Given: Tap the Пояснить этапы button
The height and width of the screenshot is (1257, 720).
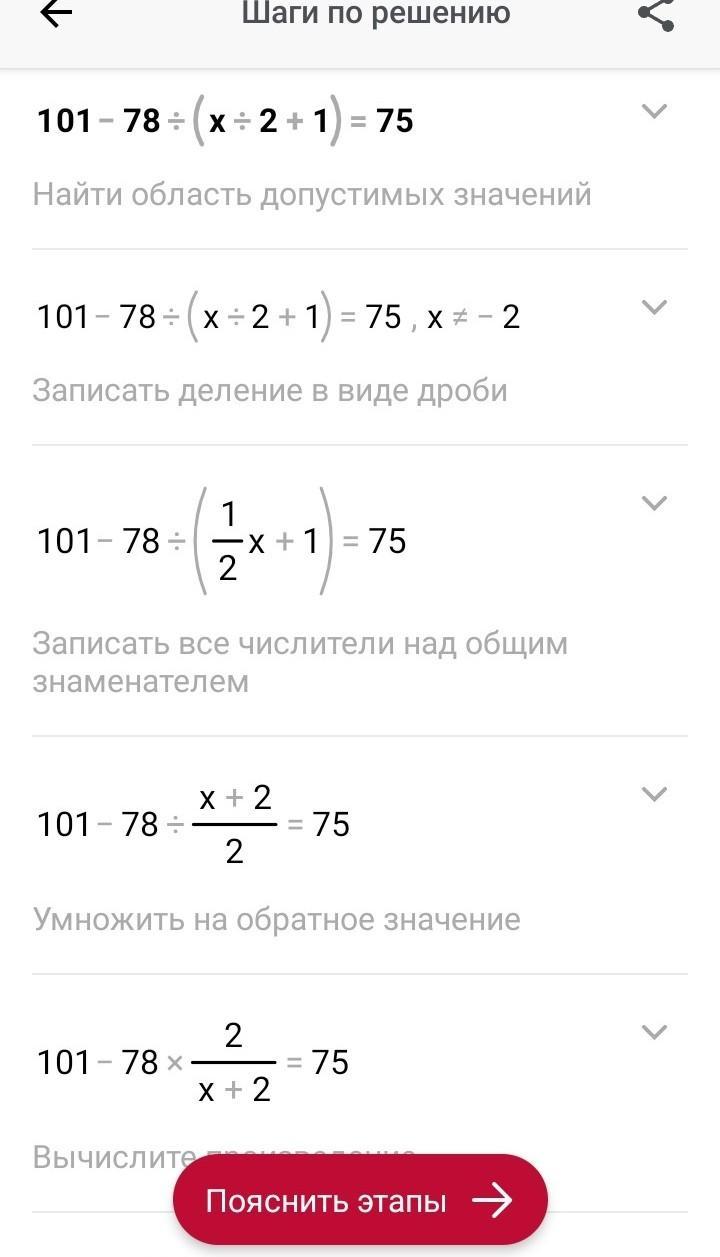Looking at the screenshot, I should 360,1200.
